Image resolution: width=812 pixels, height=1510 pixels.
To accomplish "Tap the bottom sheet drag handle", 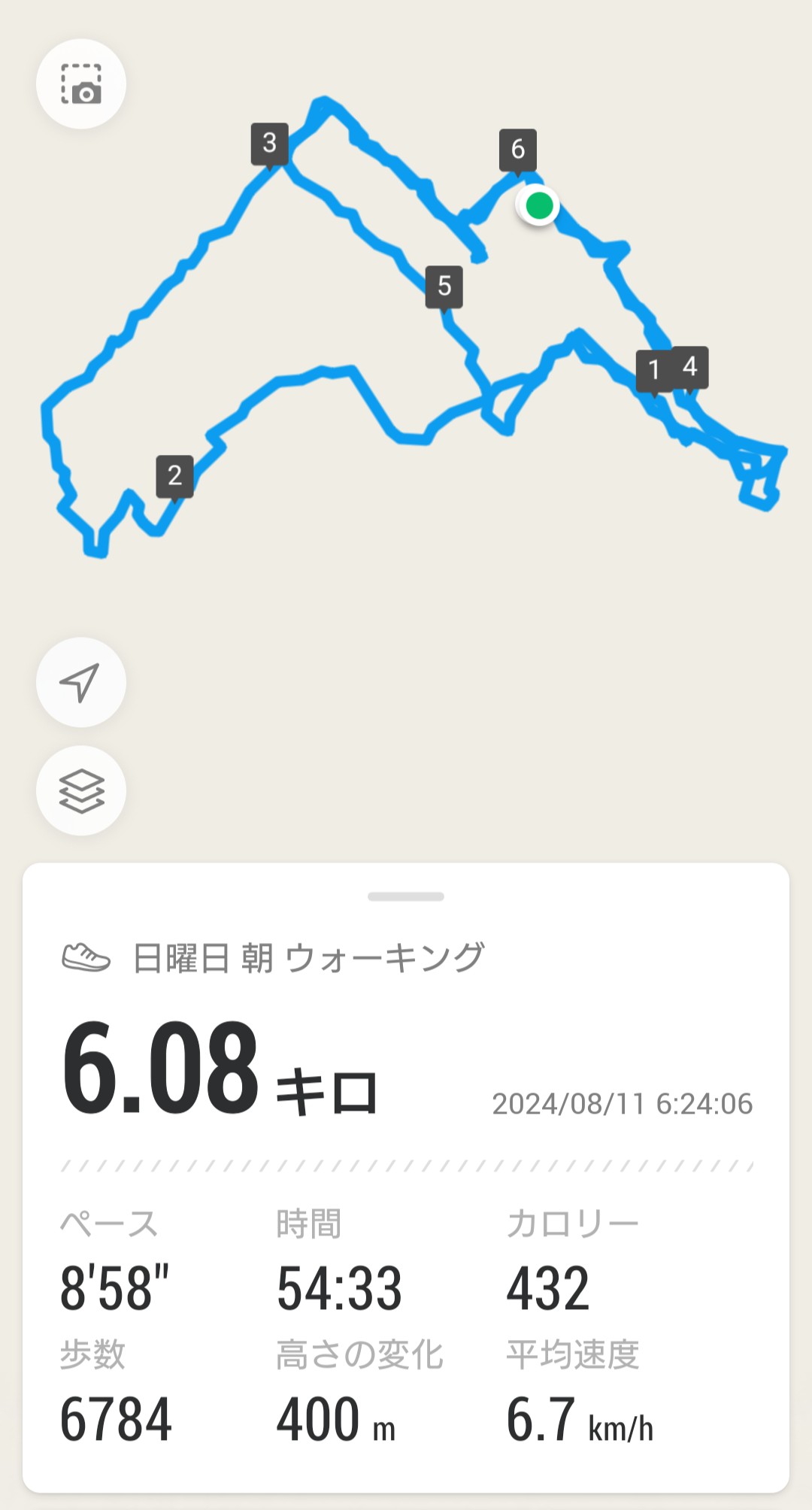I will click(x=406, y=896).
